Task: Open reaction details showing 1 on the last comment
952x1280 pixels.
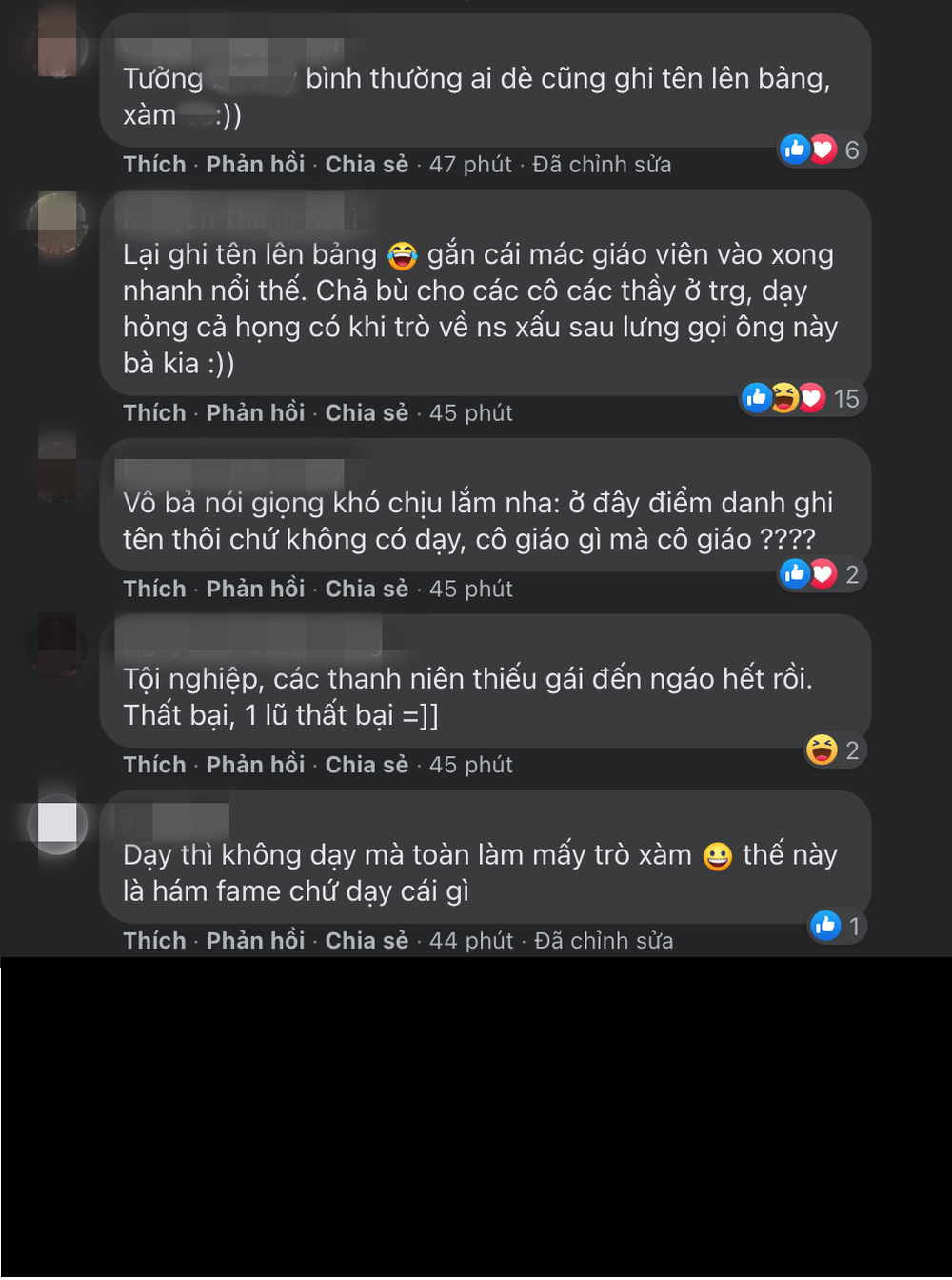Action: coord(852,925)
